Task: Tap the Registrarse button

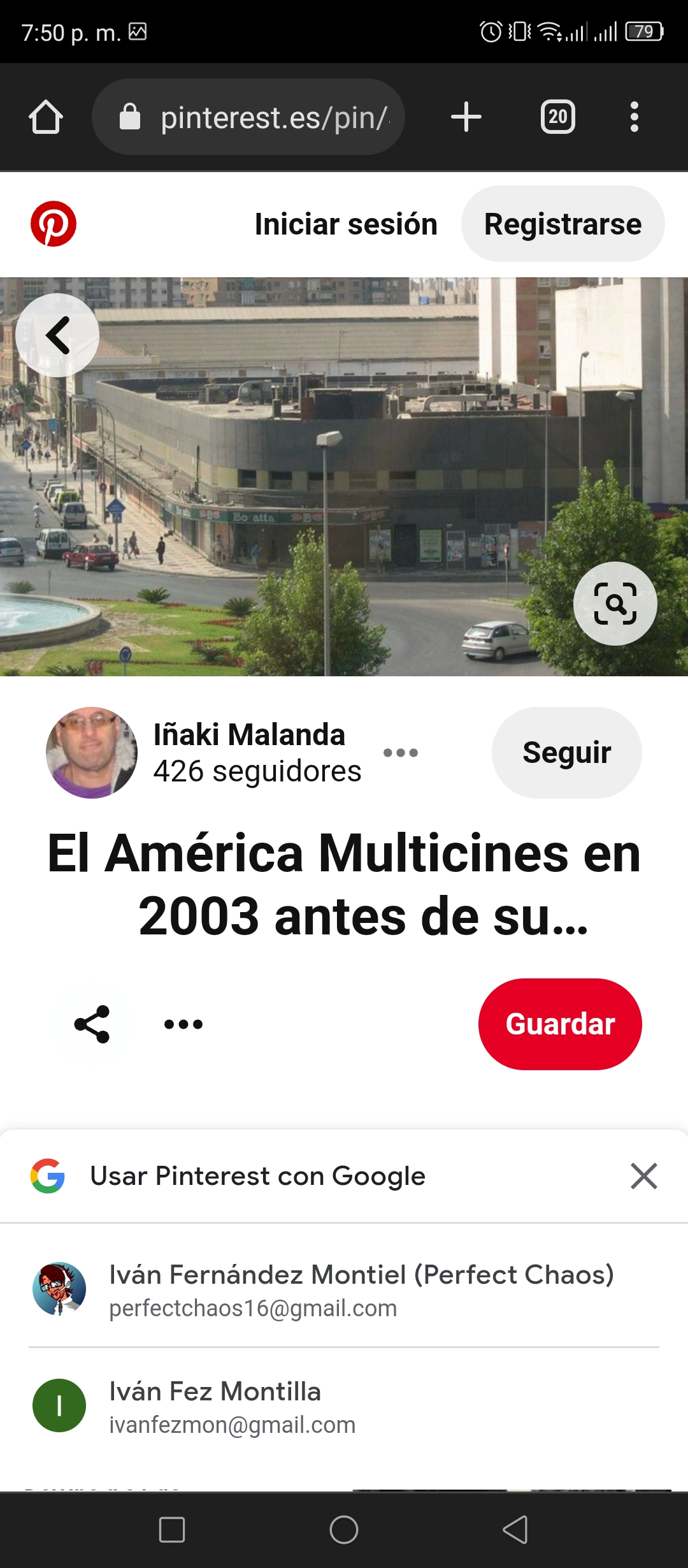Action: coord(563,224)
